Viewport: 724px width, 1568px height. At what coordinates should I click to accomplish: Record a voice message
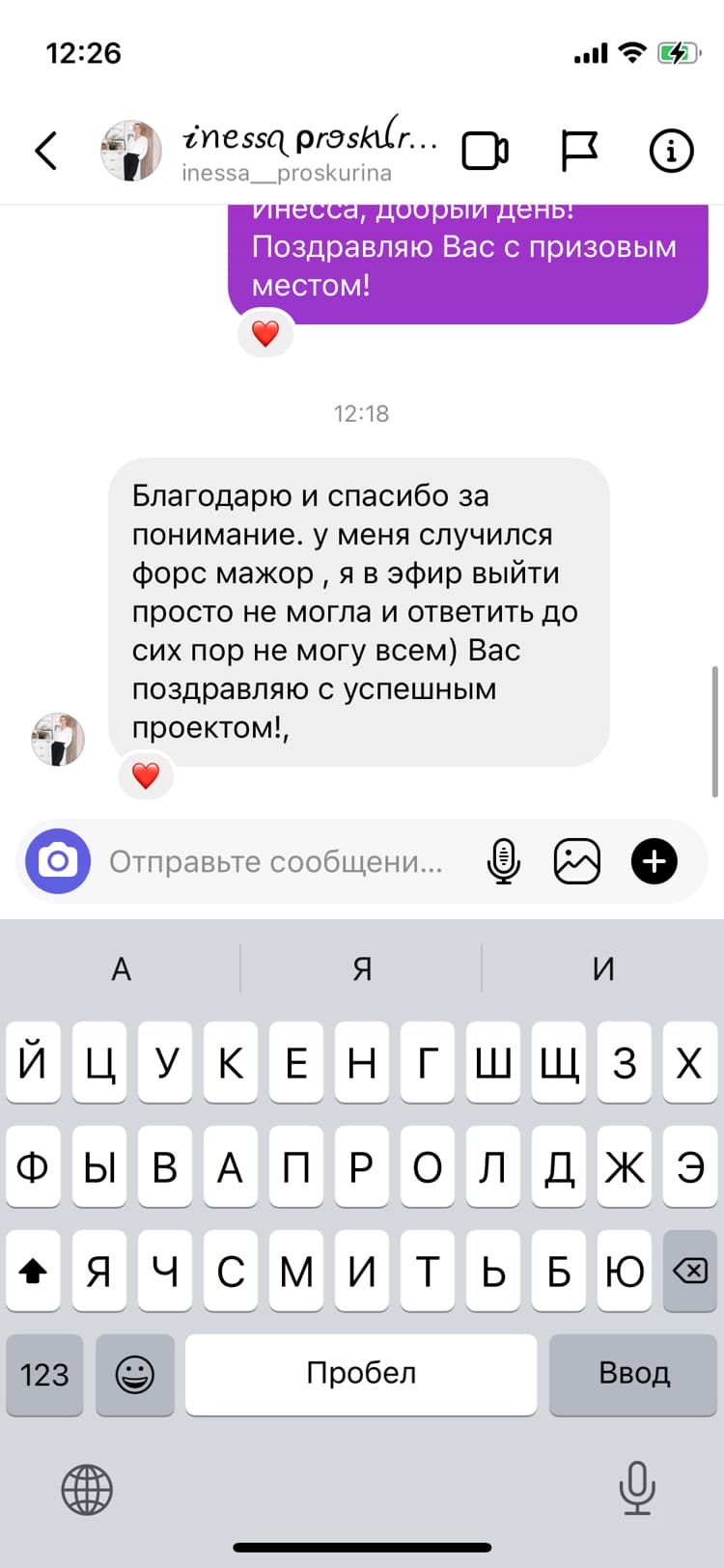(x=503, y=860)
